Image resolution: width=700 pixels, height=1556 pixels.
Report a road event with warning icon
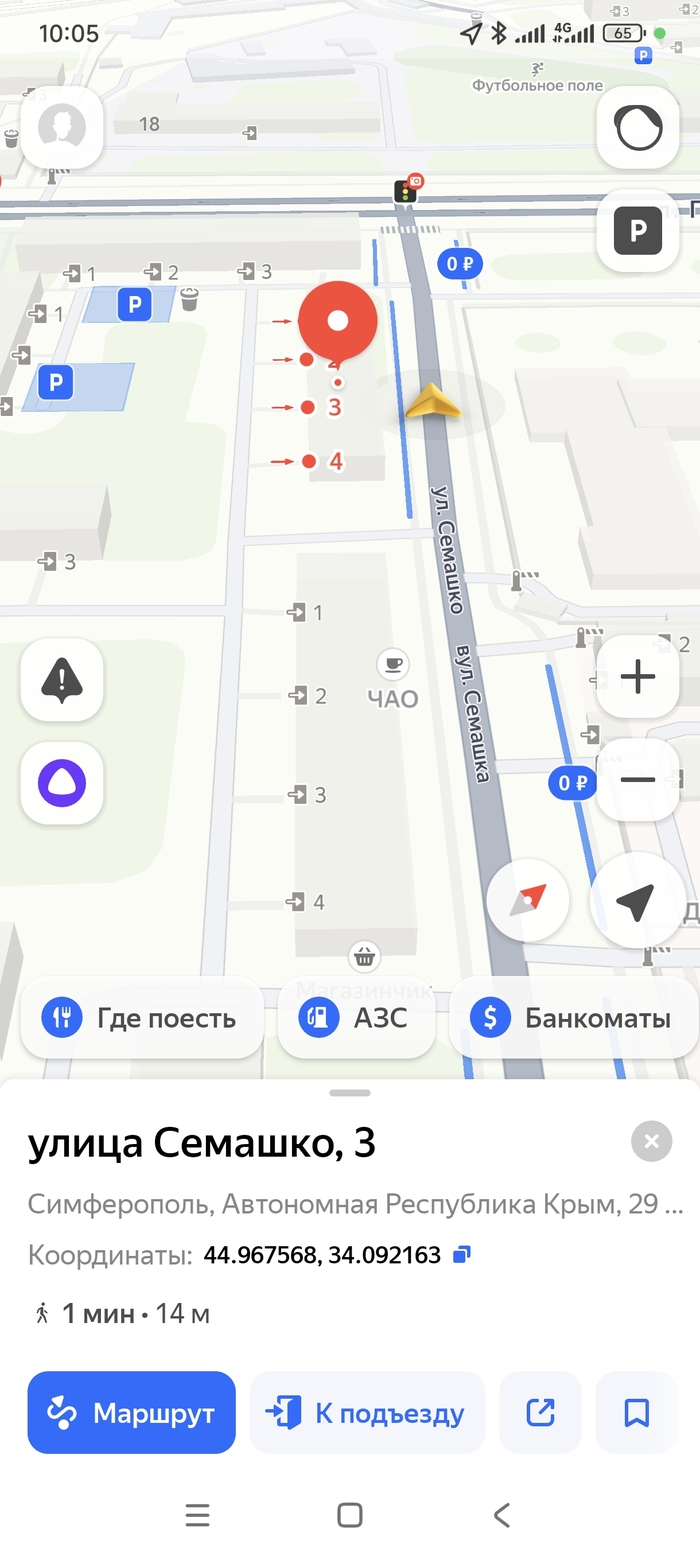point(62,680)
